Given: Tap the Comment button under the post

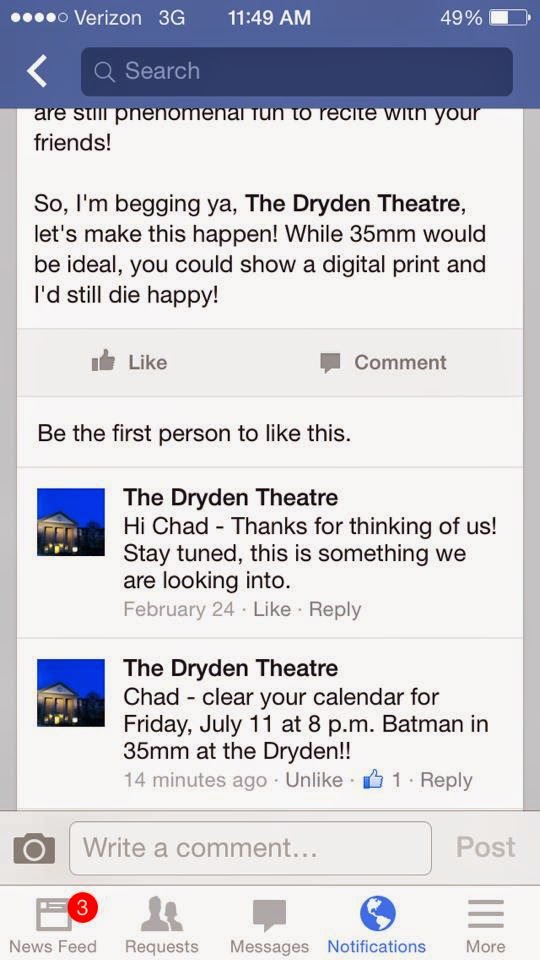Looking at the screenshot, I should click(383, 362).
